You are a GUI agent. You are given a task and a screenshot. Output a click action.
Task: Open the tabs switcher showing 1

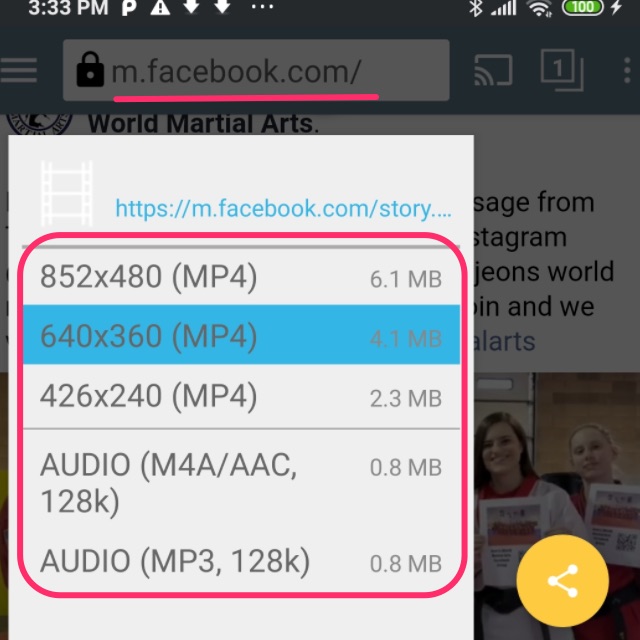point(562,69)
